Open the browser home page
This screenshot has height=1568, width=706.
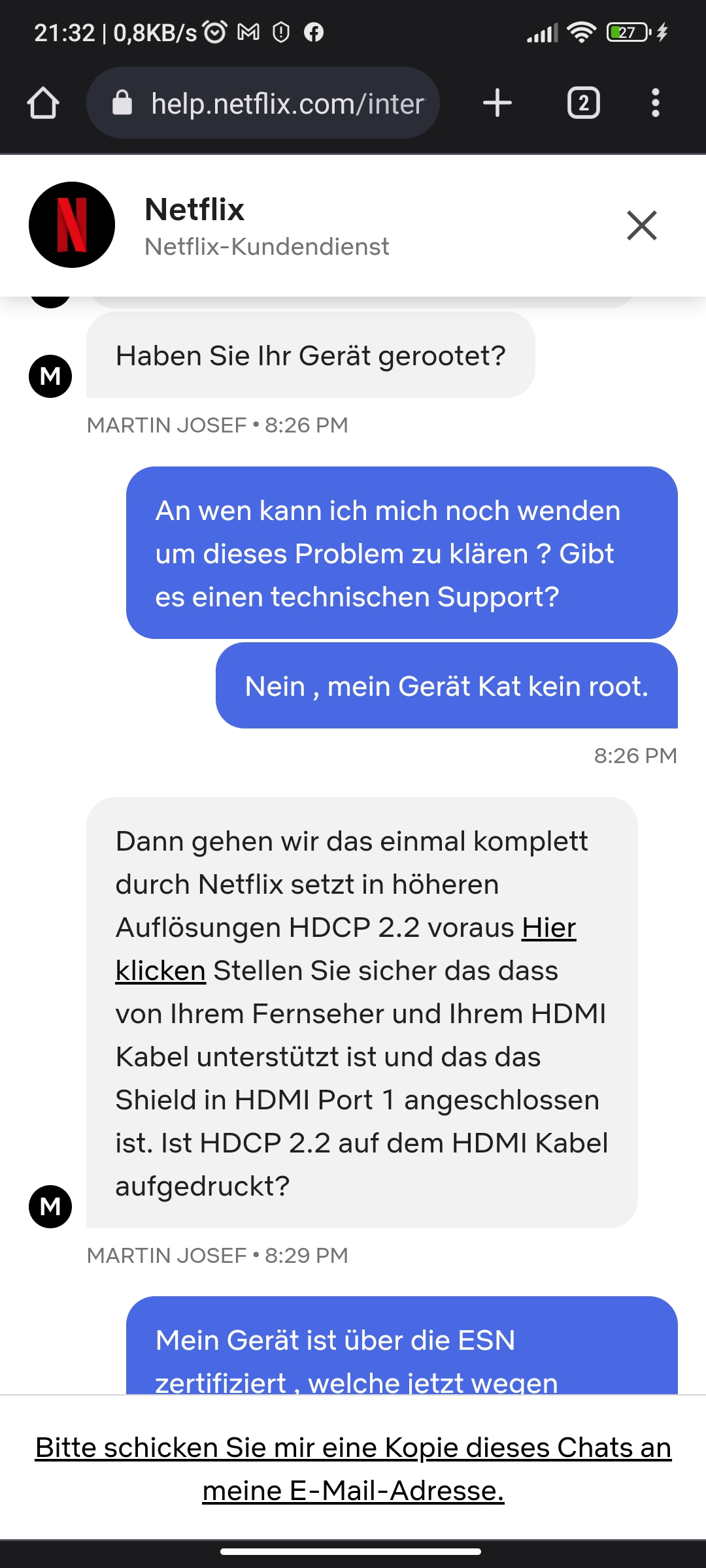pyautogui.click(x=43, y=103)
